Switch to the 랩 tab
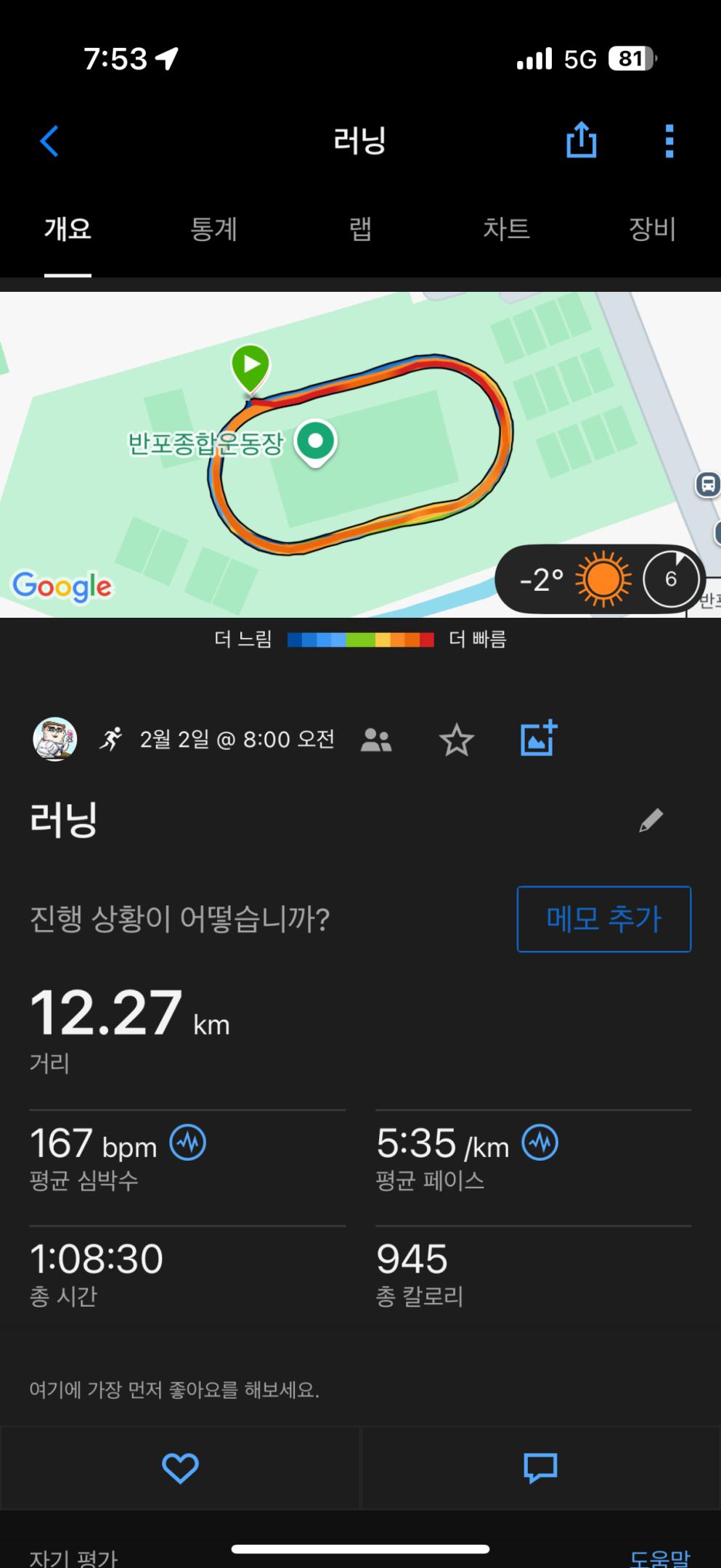The width and height of the screenshot is (721, 1568). [x=360, y=229]
